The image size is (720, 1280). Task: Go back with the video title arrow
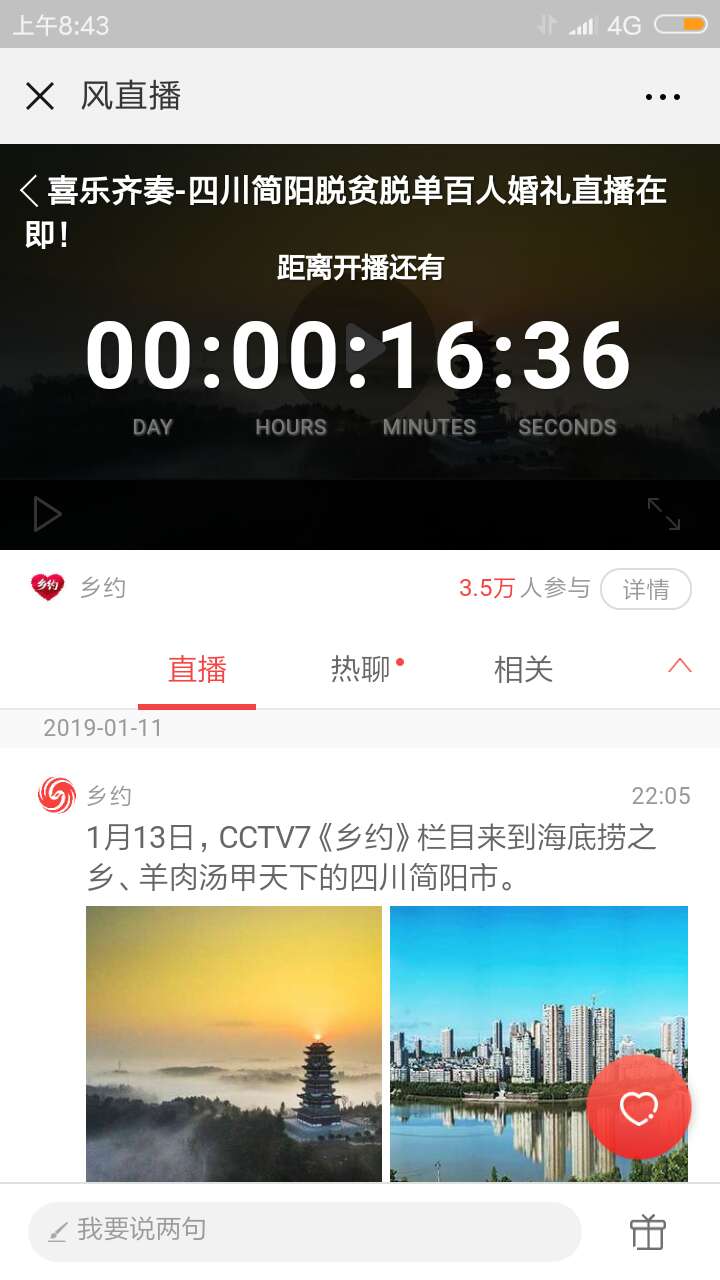pos(29,190)
